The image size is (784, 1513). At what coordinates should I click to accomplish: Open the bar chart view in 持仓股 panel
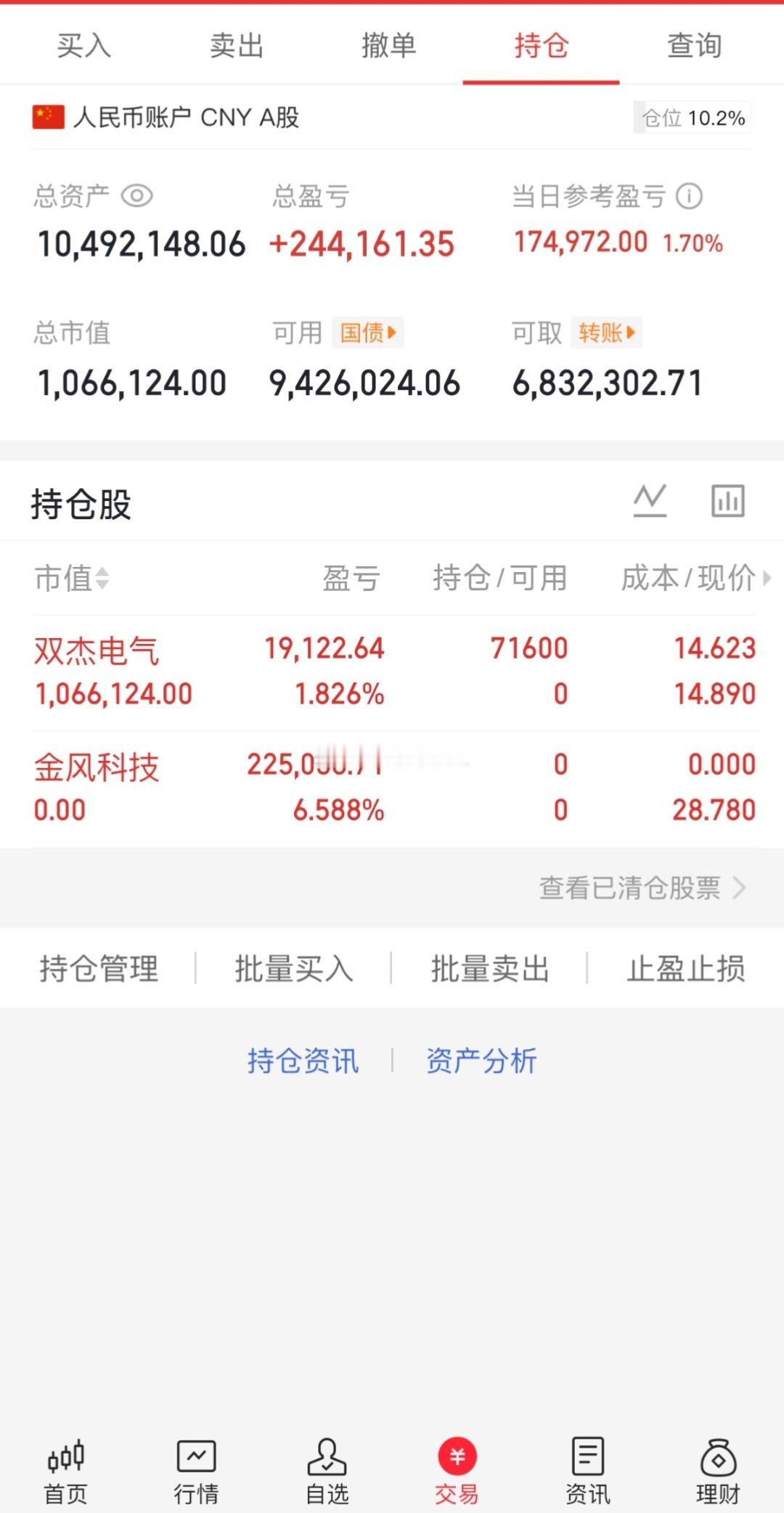(x=728, y=499)
